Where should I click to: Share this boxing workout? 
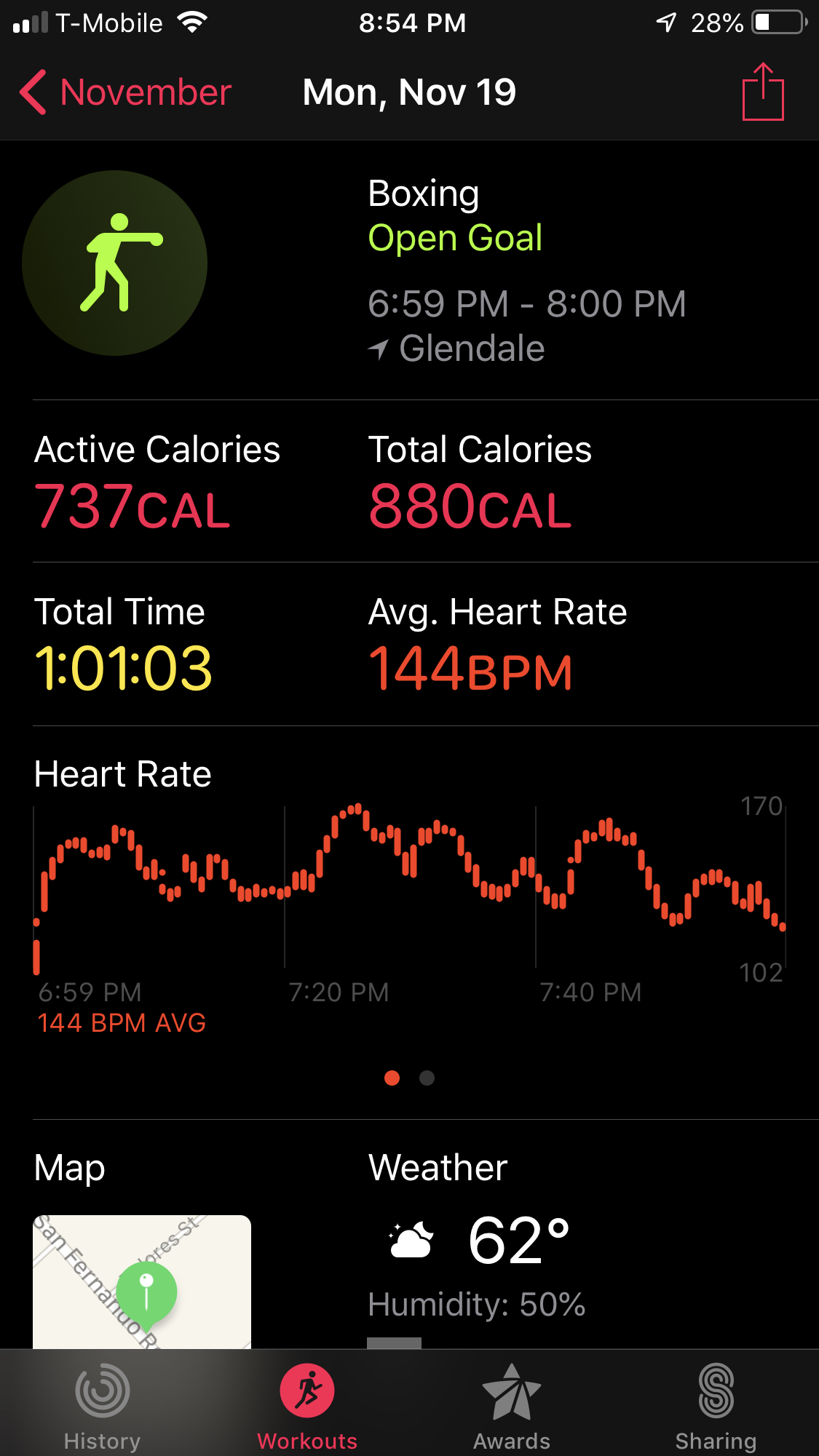(x=762, y=92)
